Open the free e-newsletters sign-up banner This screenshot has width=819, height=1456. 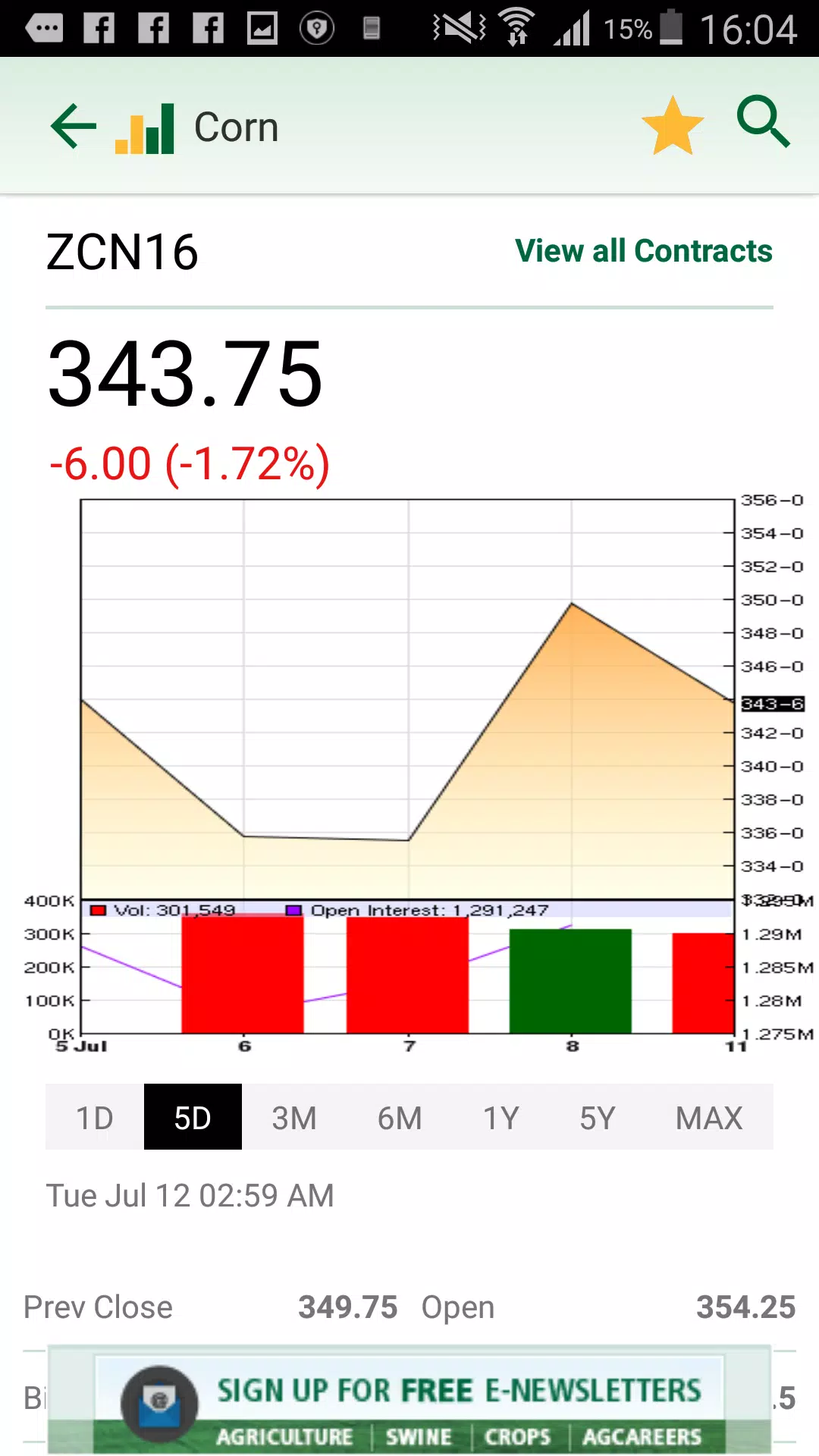(409, 1401)
